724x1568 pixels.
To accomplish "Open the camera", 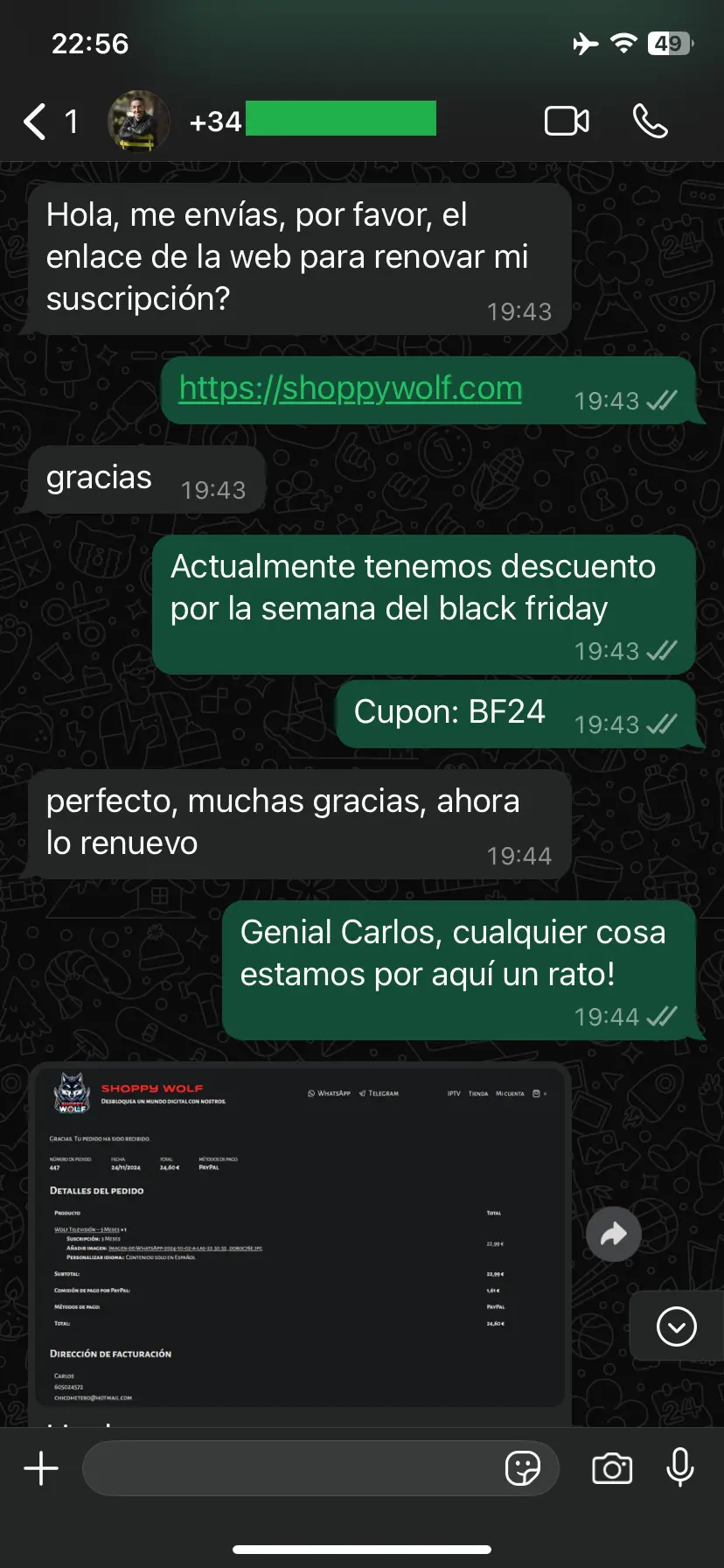I will coord(612,1468).
